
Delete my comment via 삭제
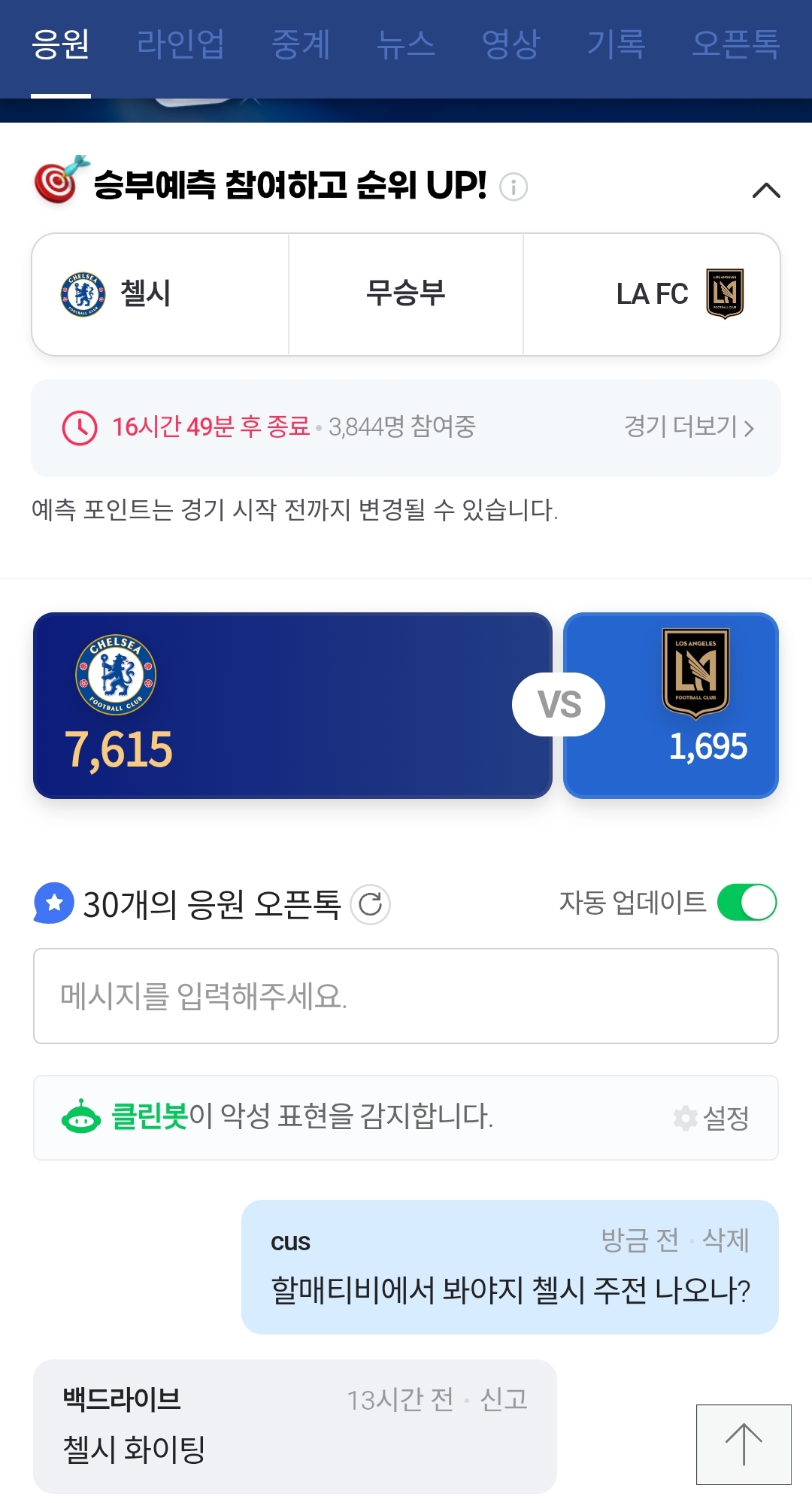coord(726,1240)
